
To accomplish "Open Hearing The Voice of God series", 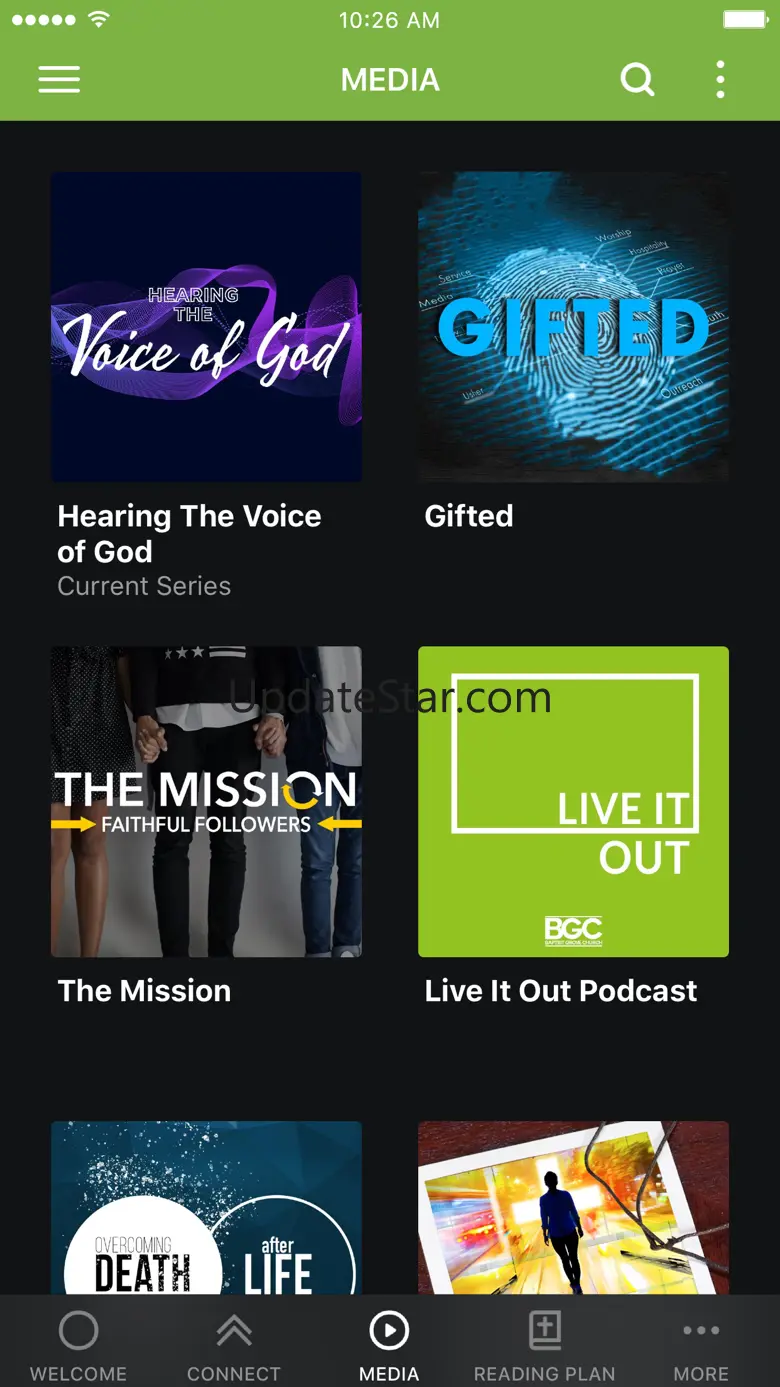I will point(206,327).
